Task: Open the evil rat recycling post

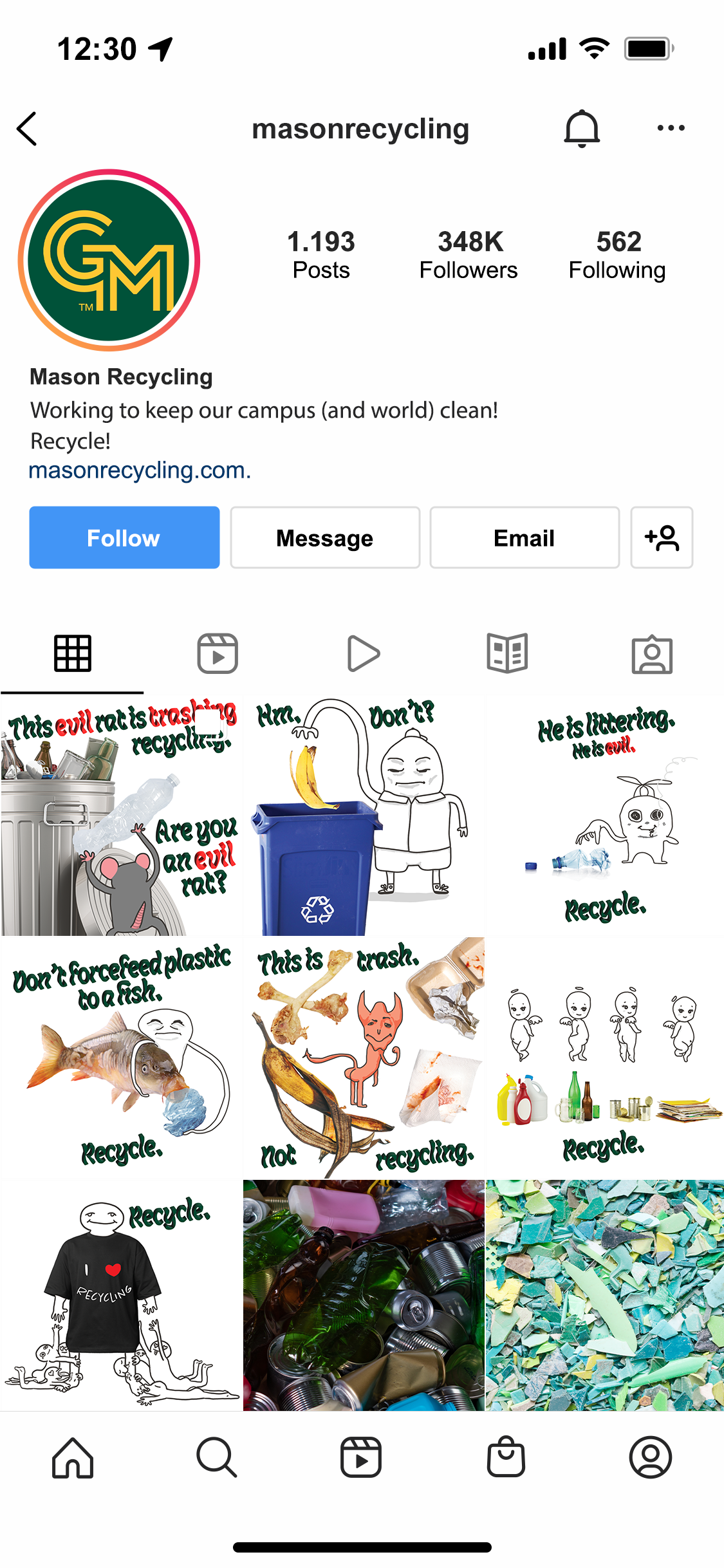Action: point(121,815)
